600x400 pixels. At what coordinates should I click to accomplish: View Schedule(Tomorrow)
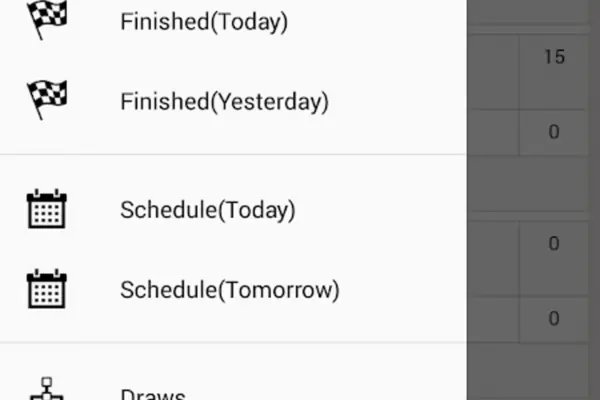click(230, 290)
